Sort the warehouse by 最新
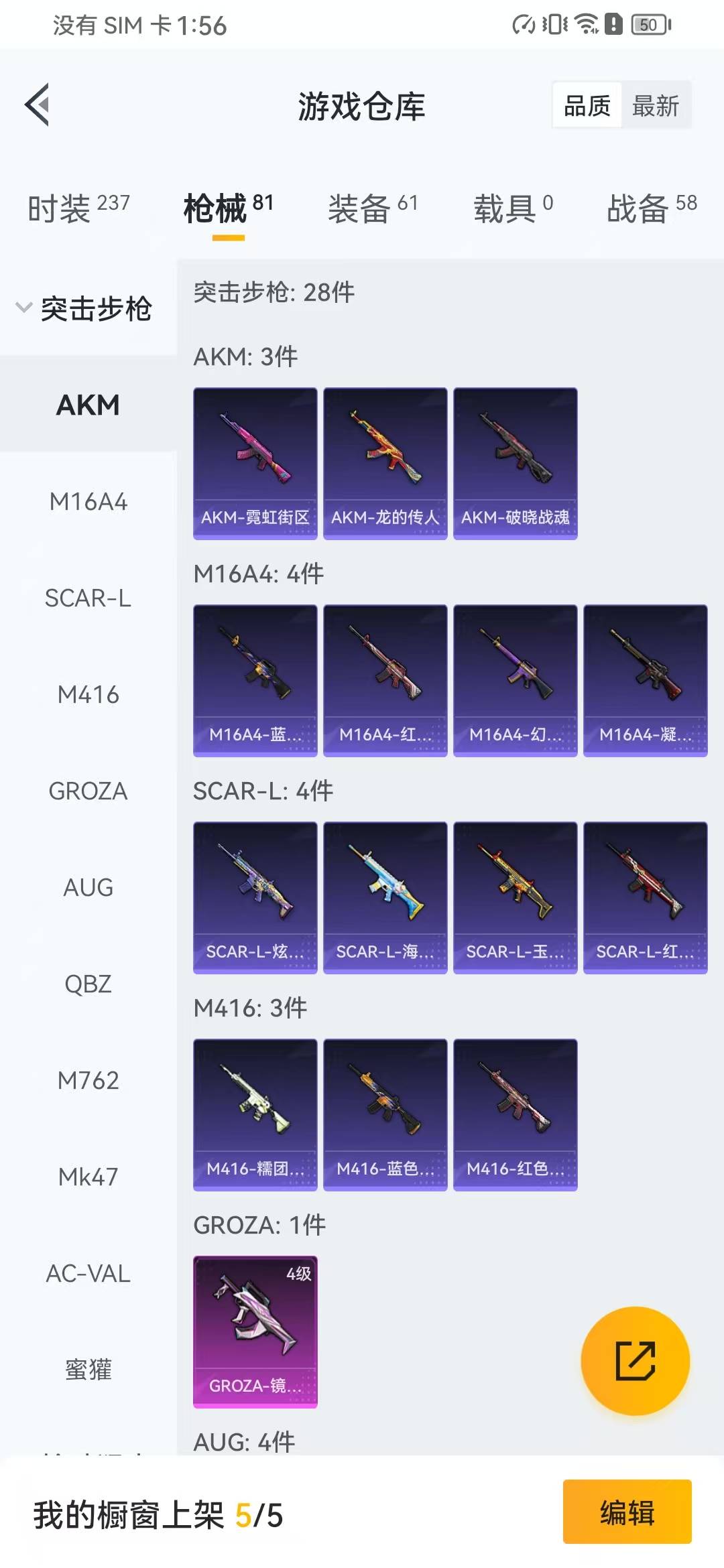This screenshot has height=1568, width=724. (x=656, y=106)
